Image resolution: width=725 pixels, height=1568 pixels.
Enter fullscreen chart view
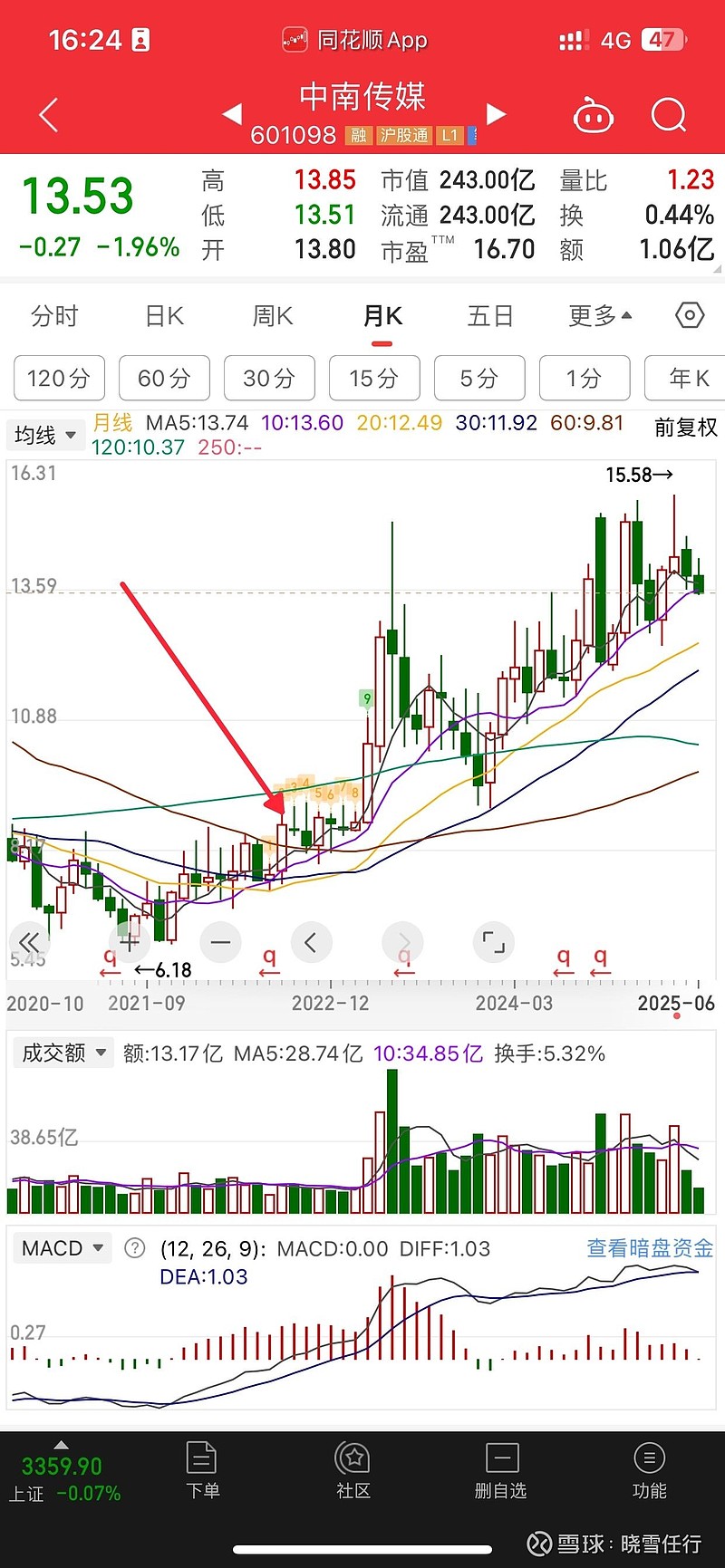[x=494, y=942]
